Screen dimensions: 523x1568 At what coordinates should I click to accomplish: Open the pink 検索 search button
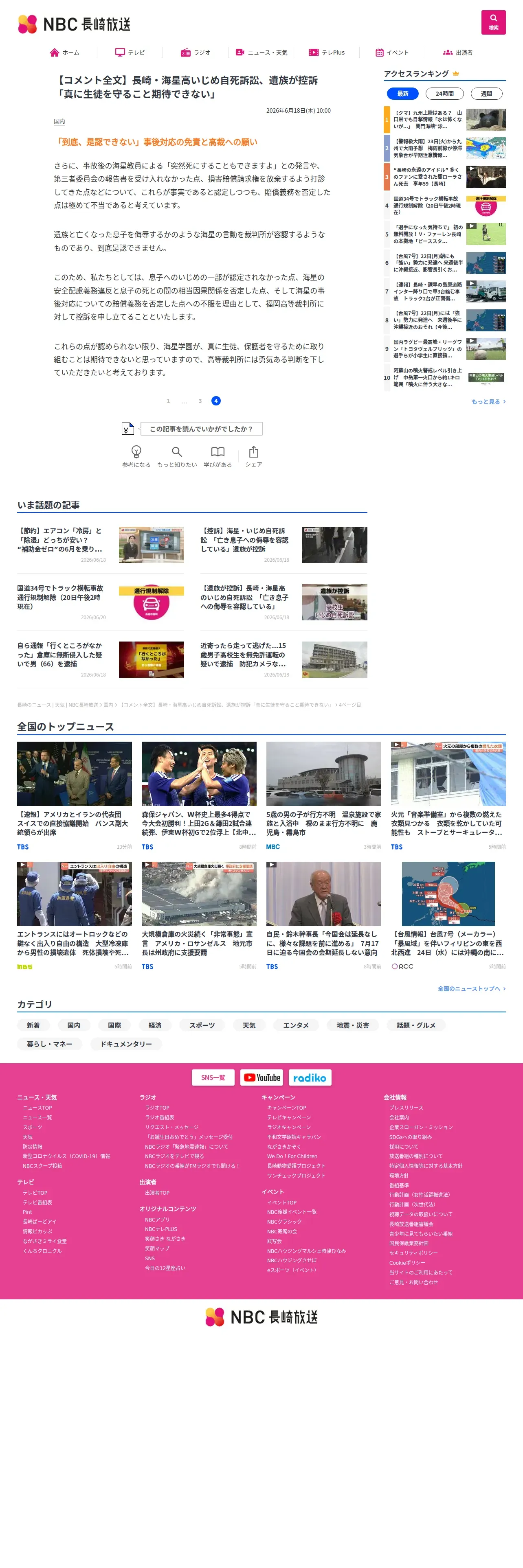(x=493, y=22)
